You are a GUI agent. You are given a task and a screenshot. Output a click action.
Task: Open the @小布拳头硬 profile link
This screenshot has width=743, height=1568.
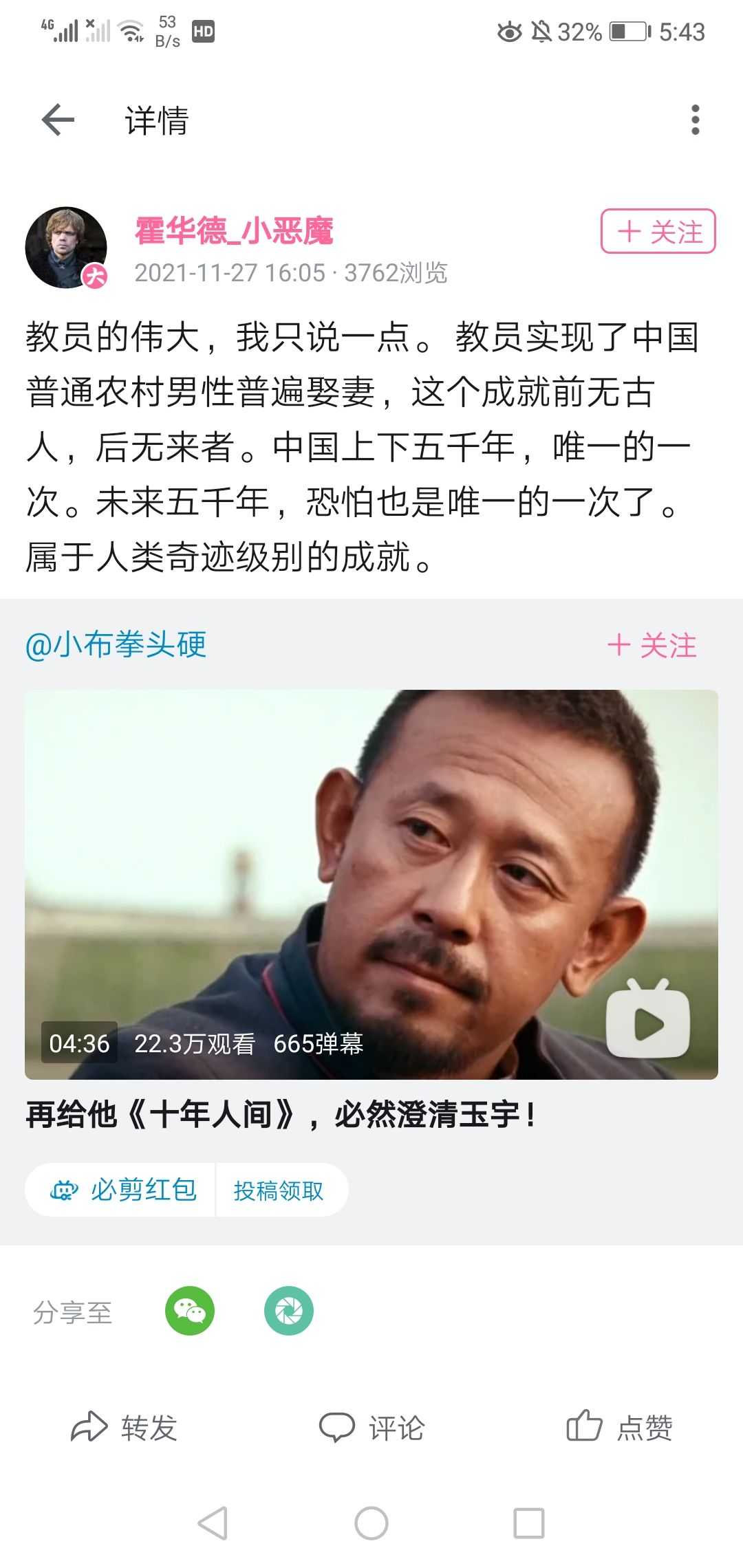click(116, 645)
